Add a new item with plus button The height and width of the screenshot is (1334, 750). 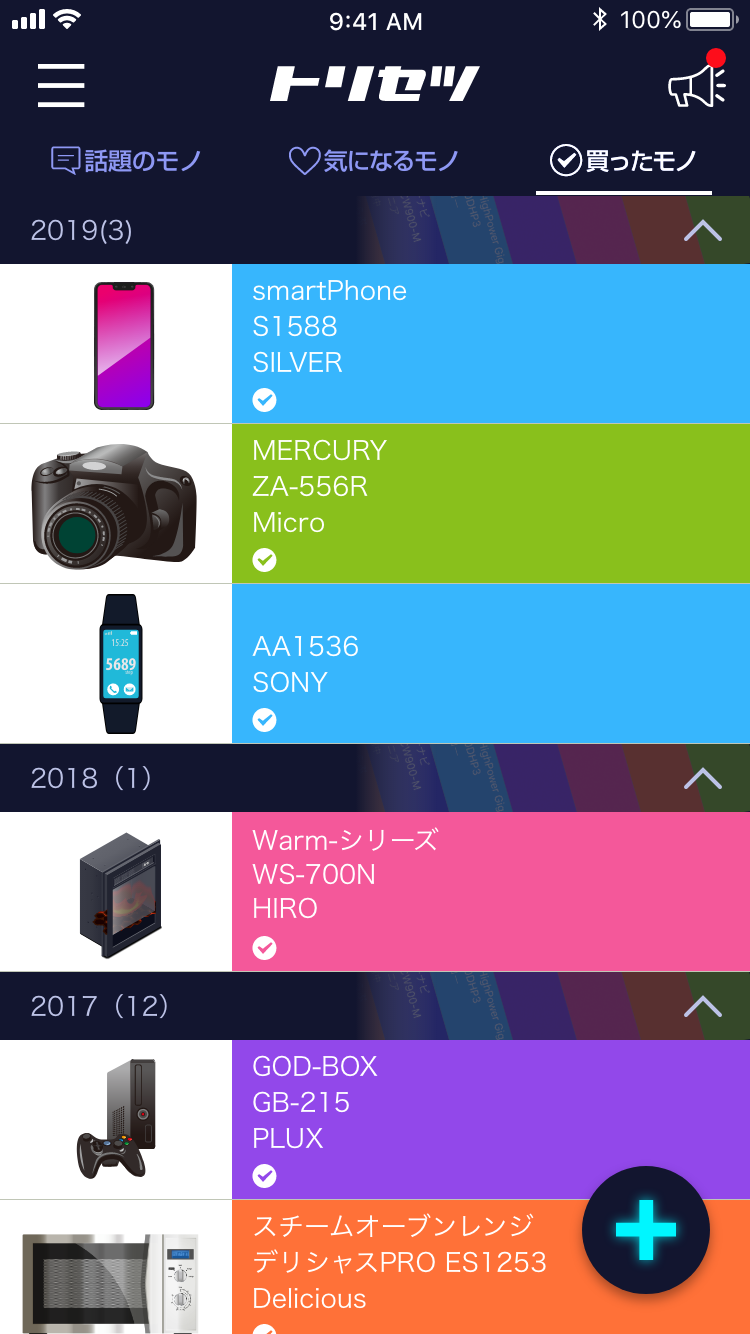pos(646,1230)
